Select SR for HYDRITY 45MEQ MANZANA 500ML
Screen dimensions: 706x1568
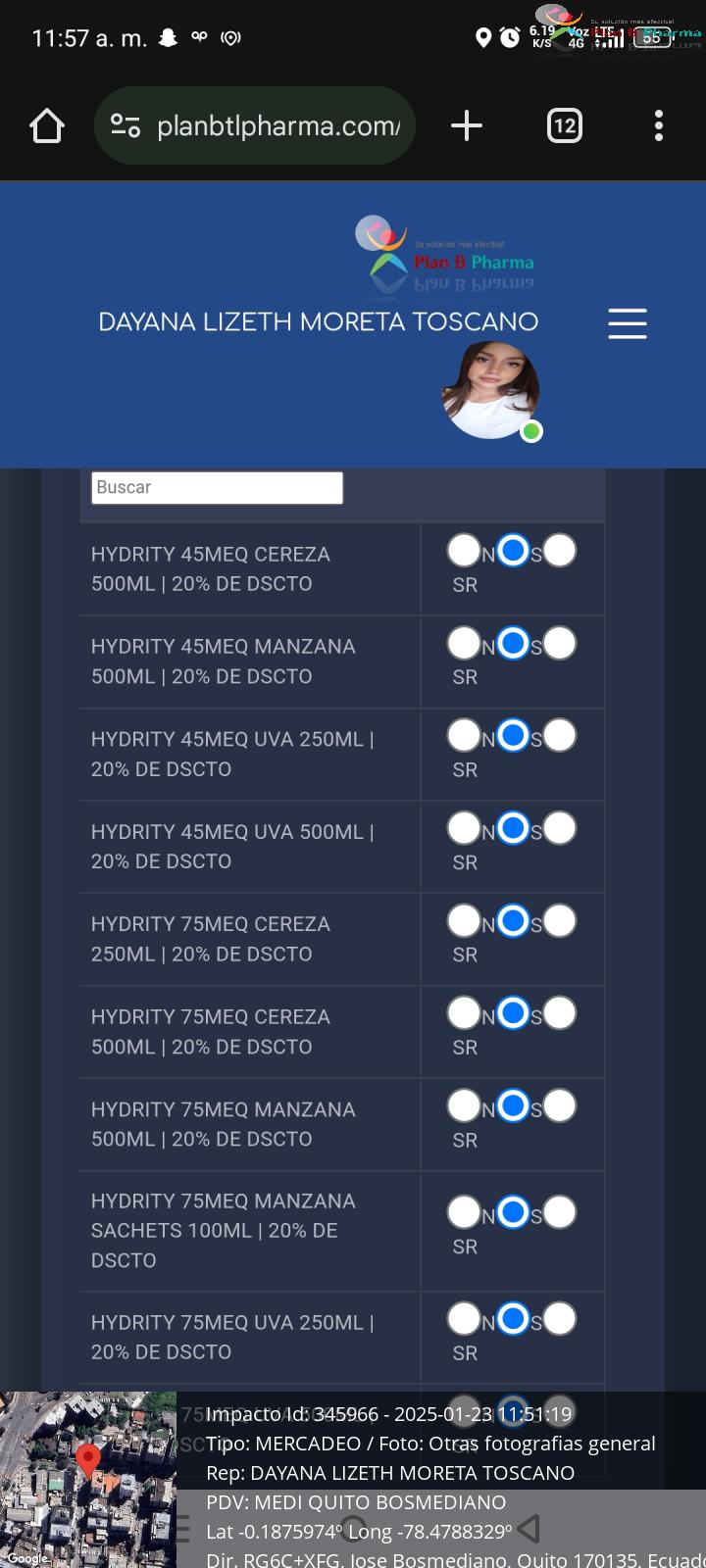tap(560, 643)
